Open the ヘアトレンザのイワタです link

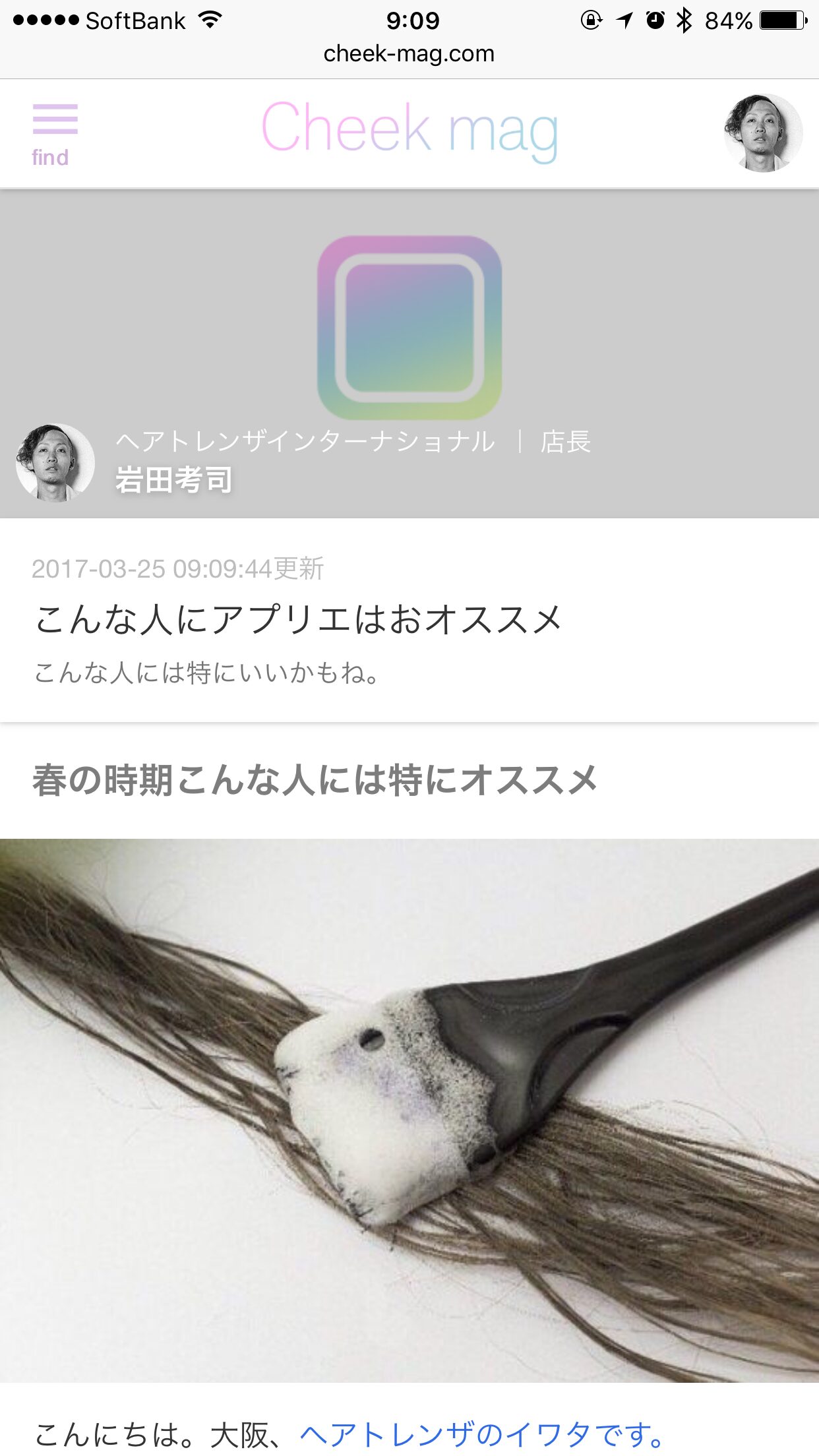[482, 1435]
